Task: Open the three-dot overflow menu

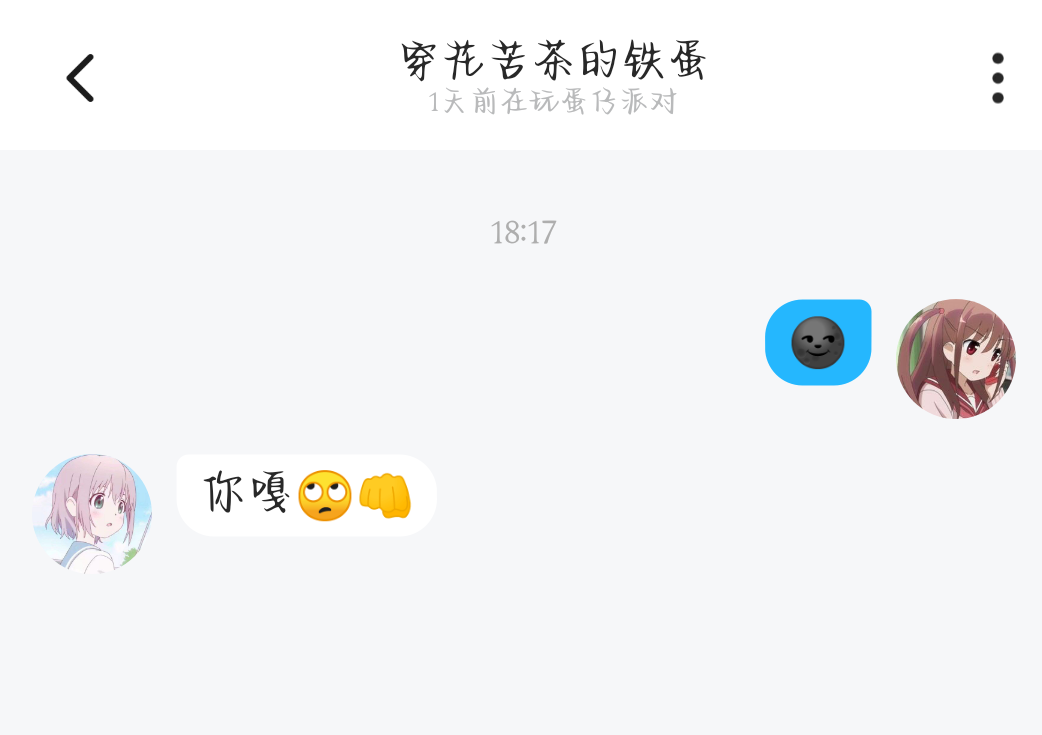Action: pos(997,78)
